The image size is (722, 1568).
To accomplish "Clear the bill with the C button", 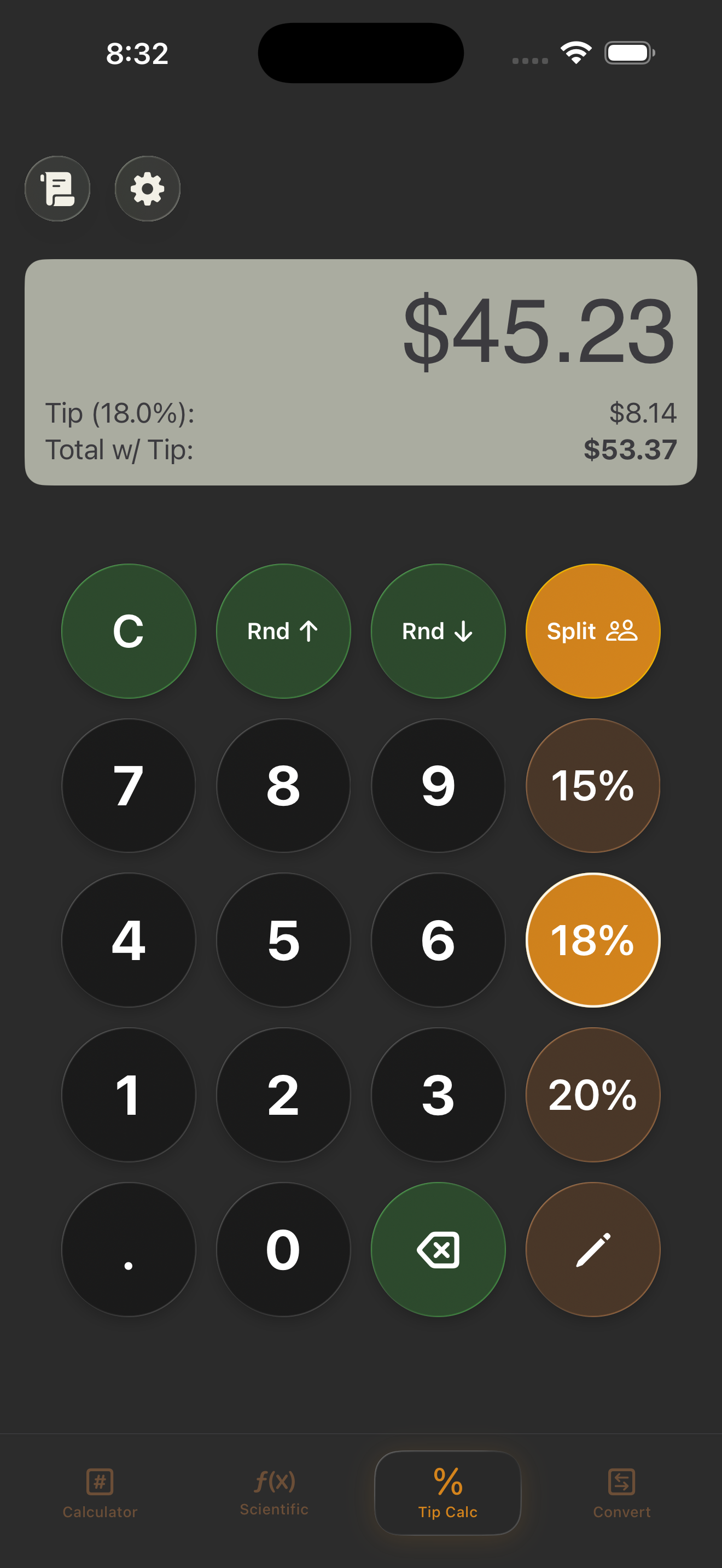I will pos(128,631).
